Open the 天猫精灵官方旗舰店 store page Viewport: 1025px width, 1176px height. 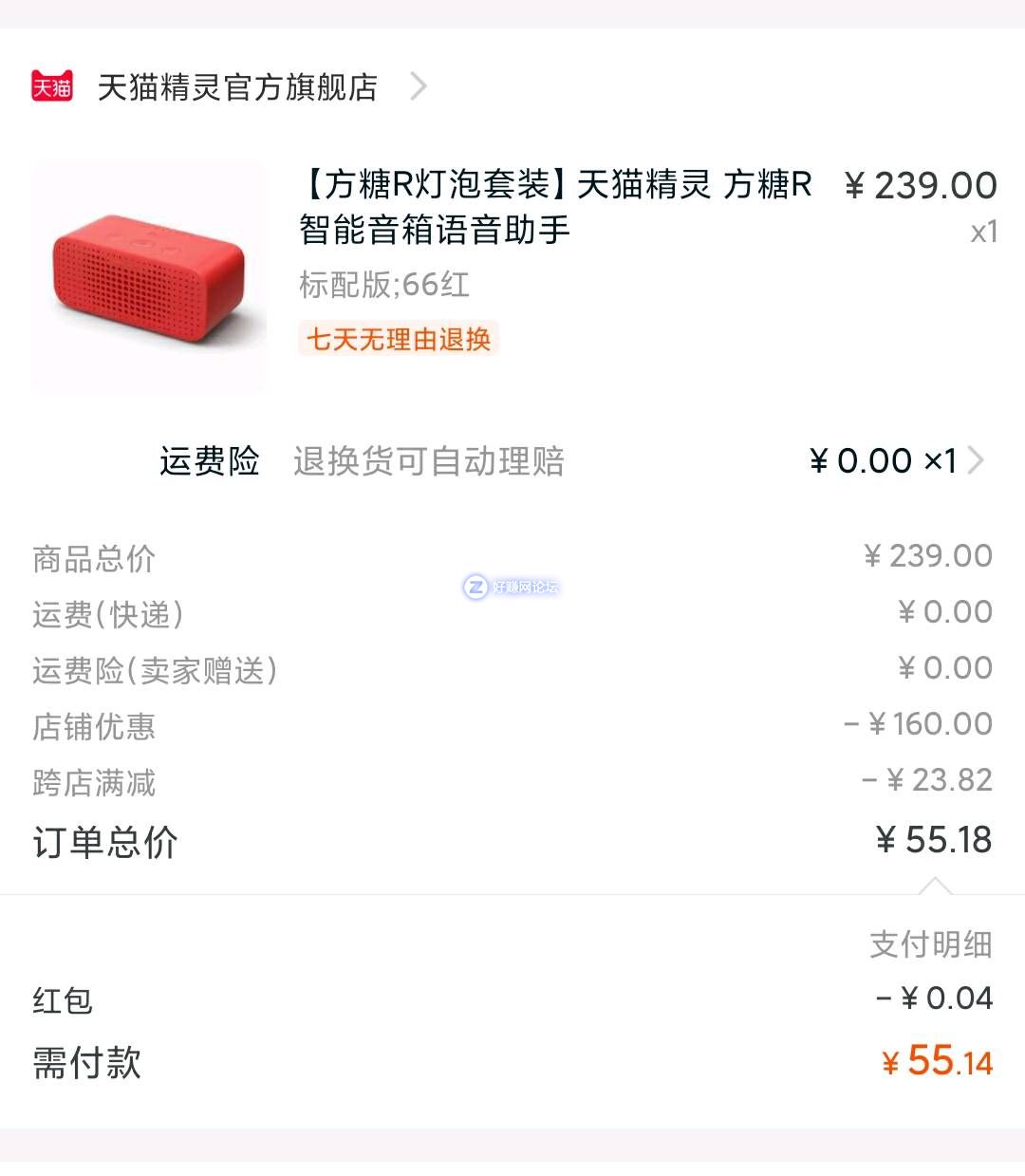tap(237, 87)
